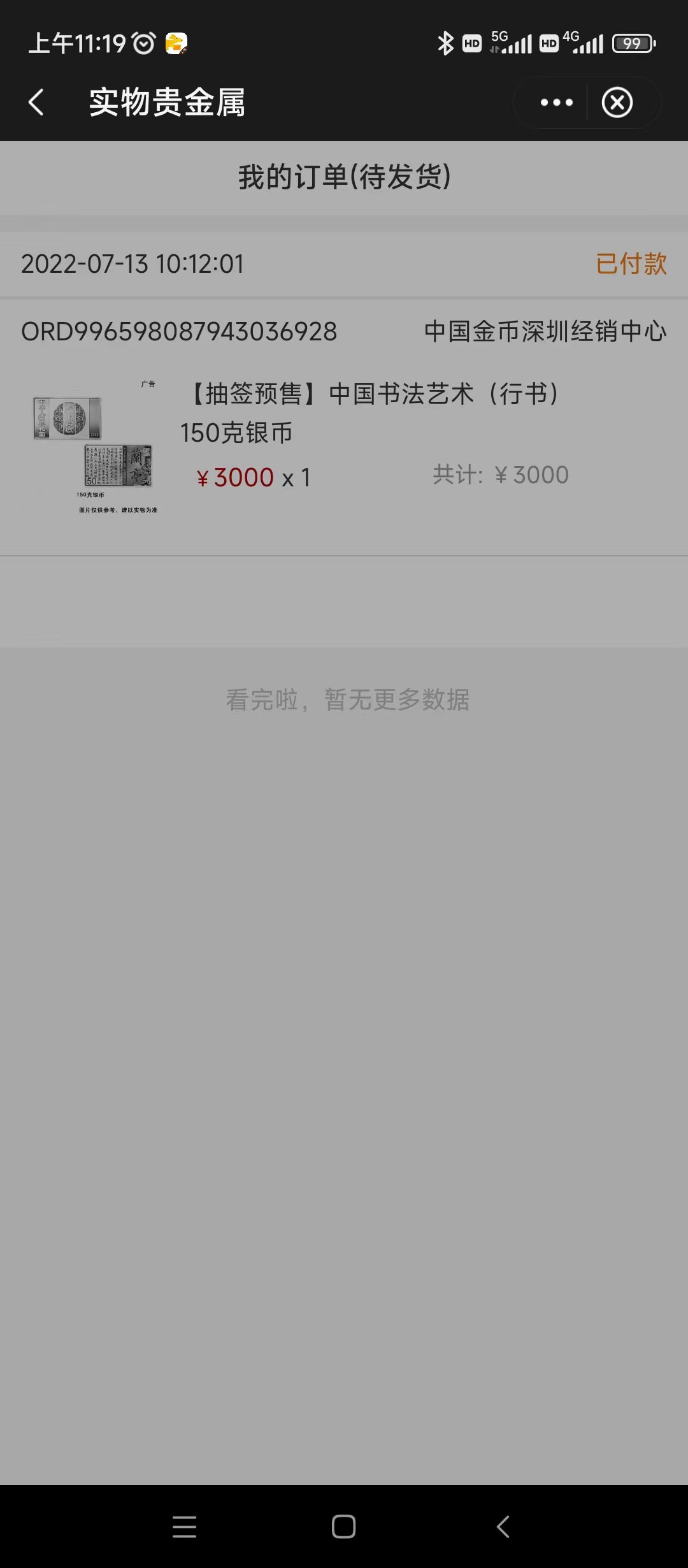Go to the system home screen

(343, 1527)
